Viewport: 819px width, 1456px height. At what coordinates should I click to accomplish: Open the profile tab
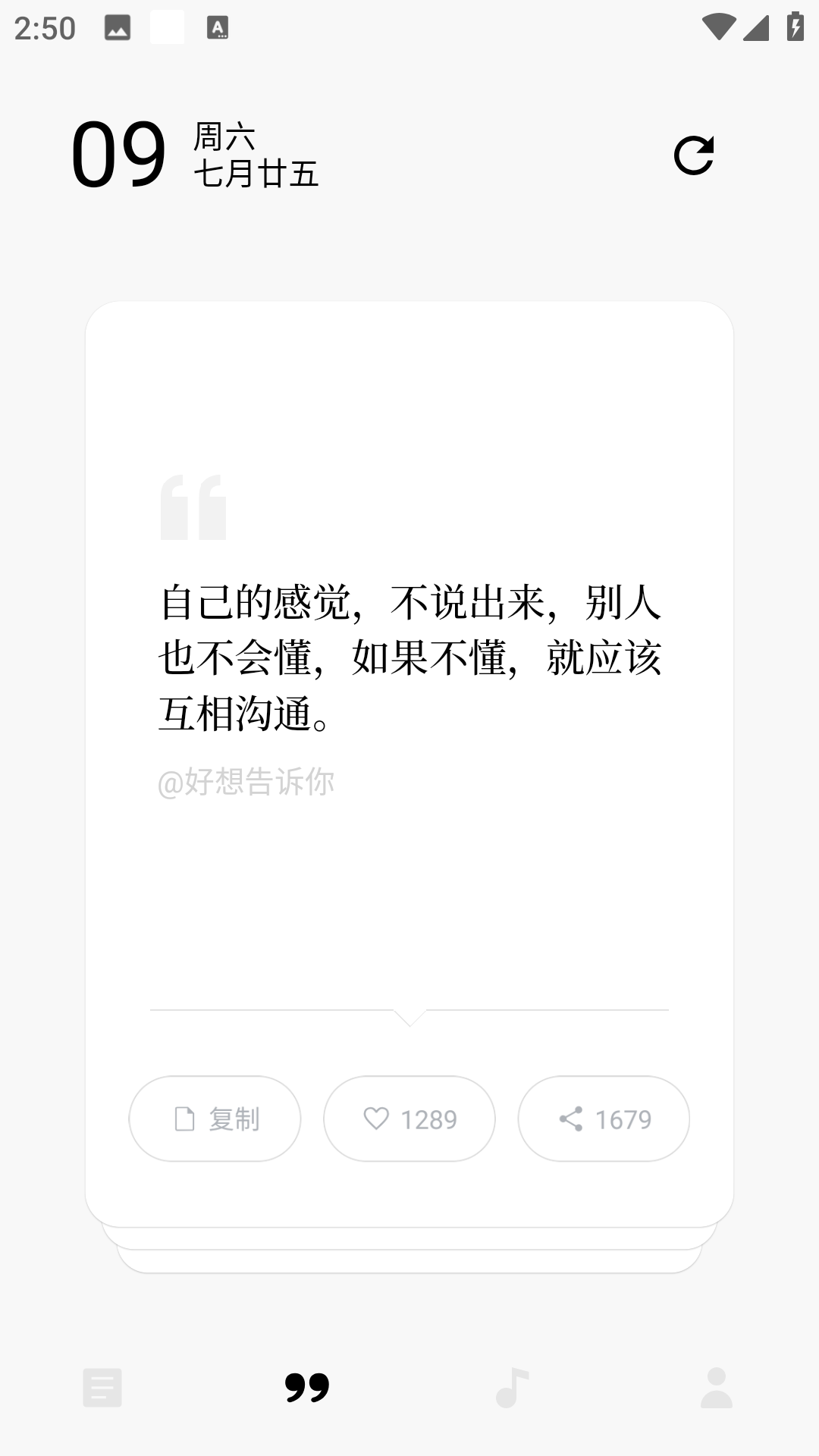717,1388
